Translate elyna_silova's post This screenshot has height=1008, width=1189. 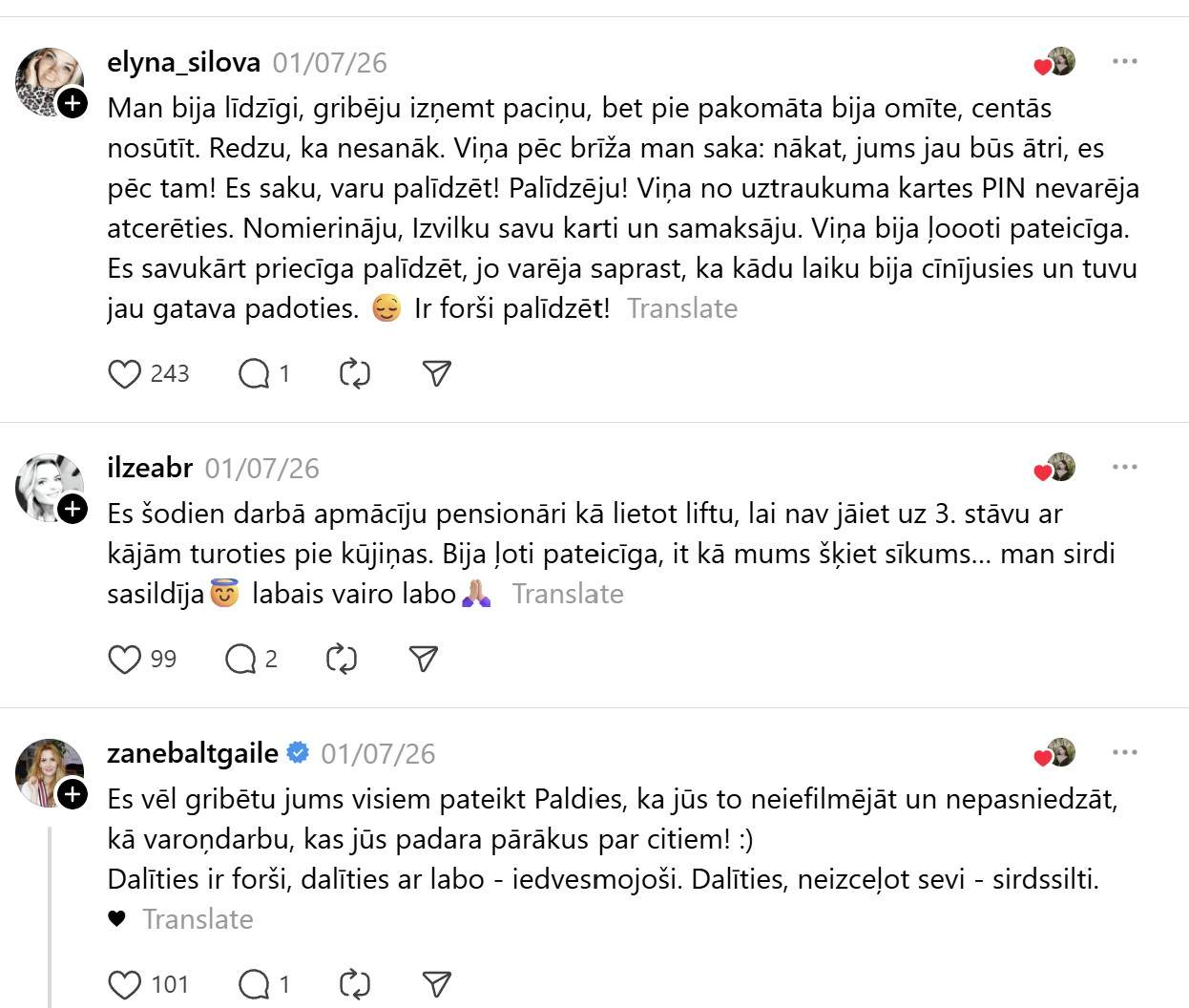coord(681,308)
